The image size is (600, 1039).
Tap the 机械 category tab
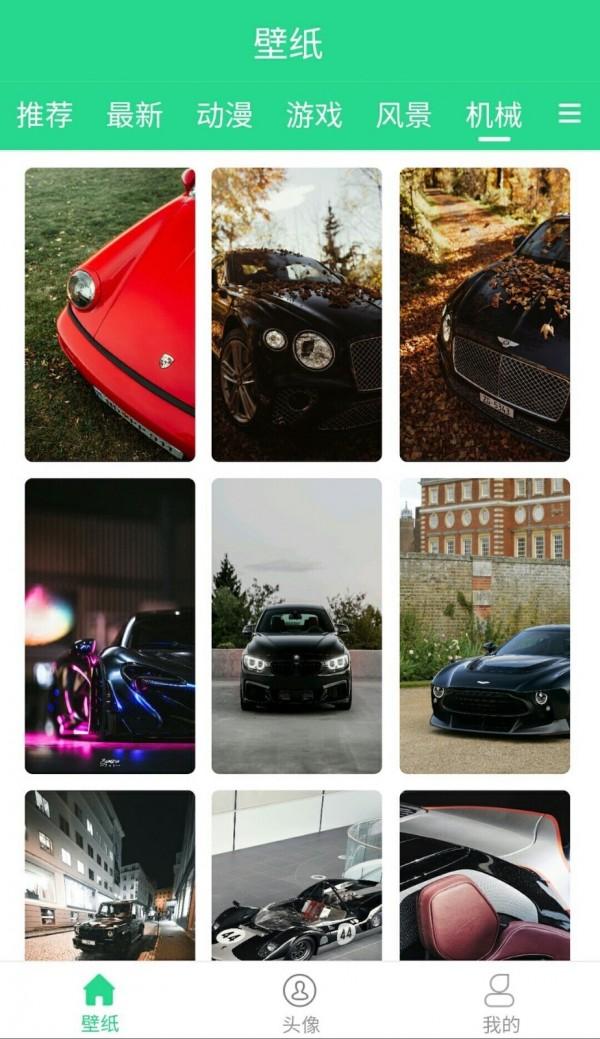pyautogui.click(x=494, y=115)
